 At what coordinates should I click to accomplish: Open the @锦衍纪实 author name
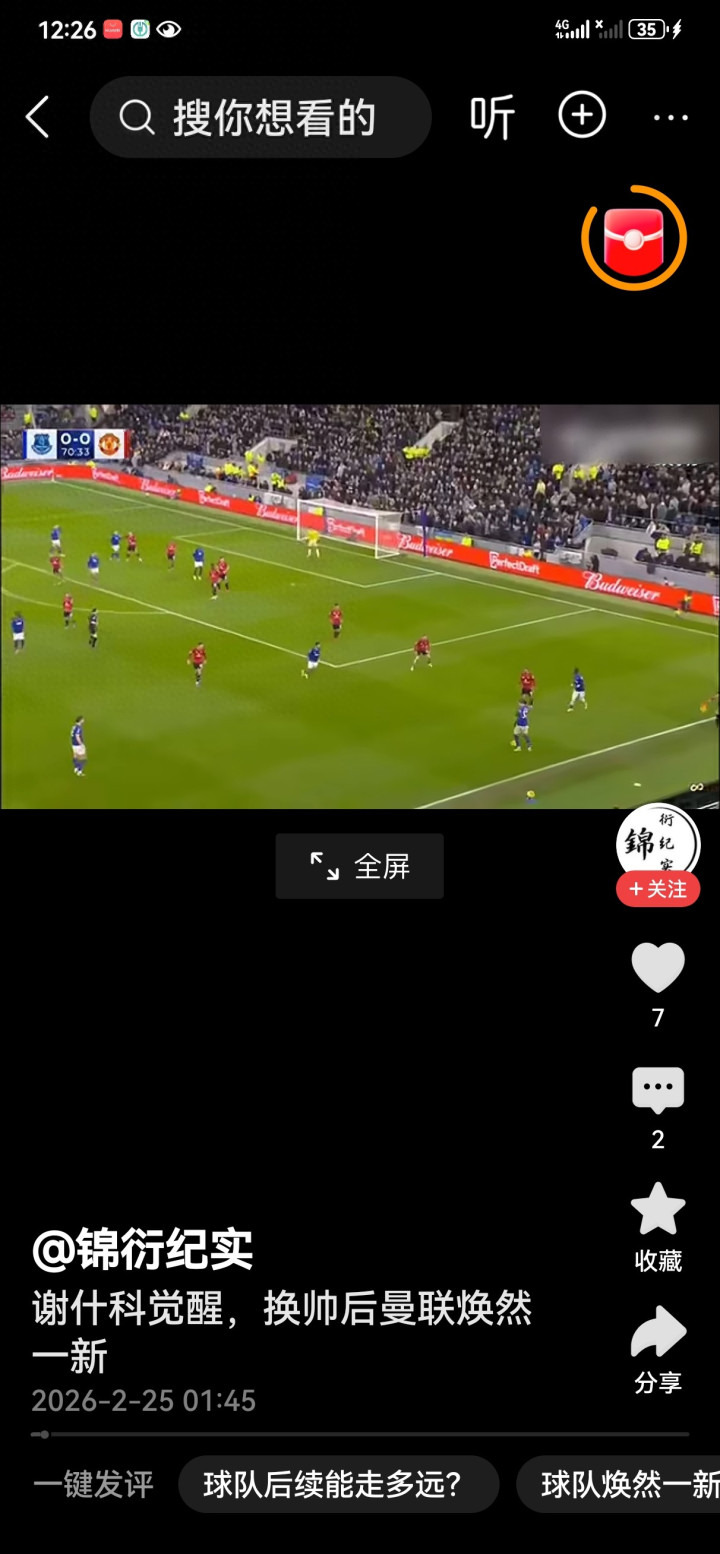tap(142, 1249)
